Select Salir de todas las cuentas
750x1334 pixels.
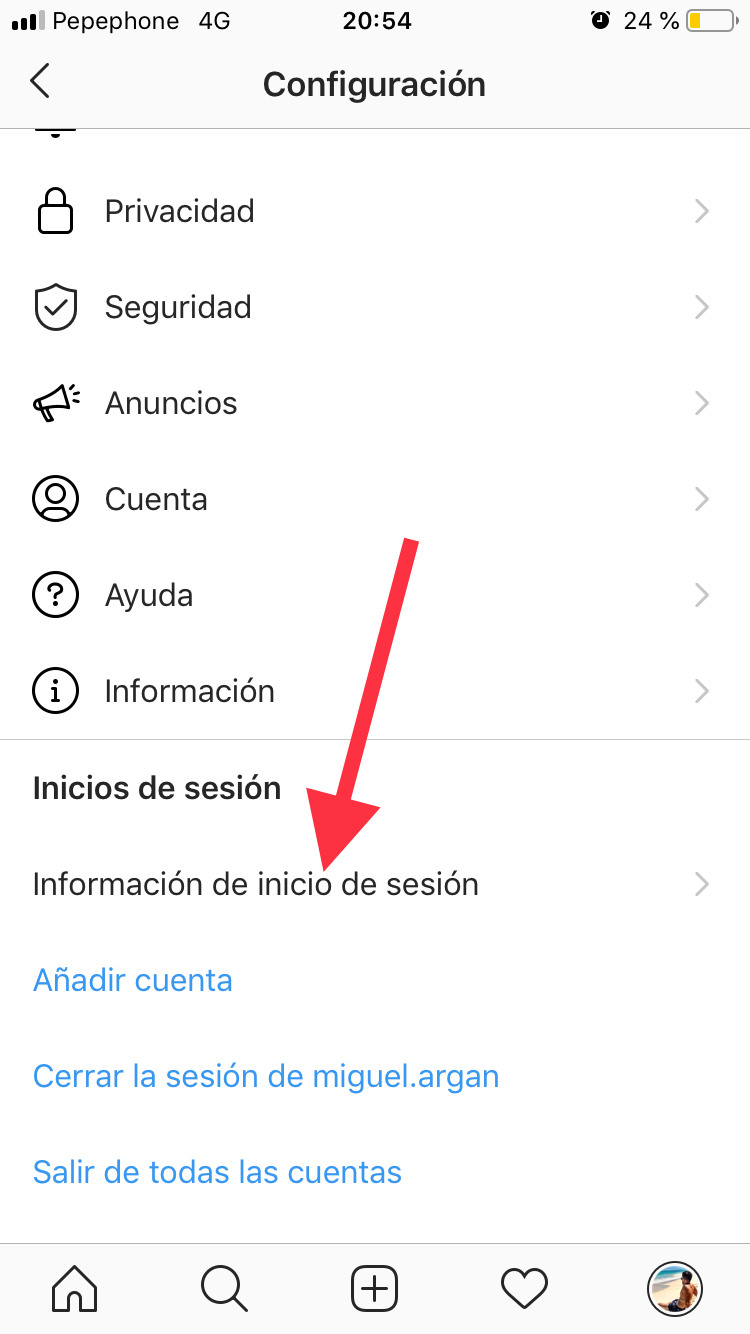pyautogui.click(x=217, y=1172)
